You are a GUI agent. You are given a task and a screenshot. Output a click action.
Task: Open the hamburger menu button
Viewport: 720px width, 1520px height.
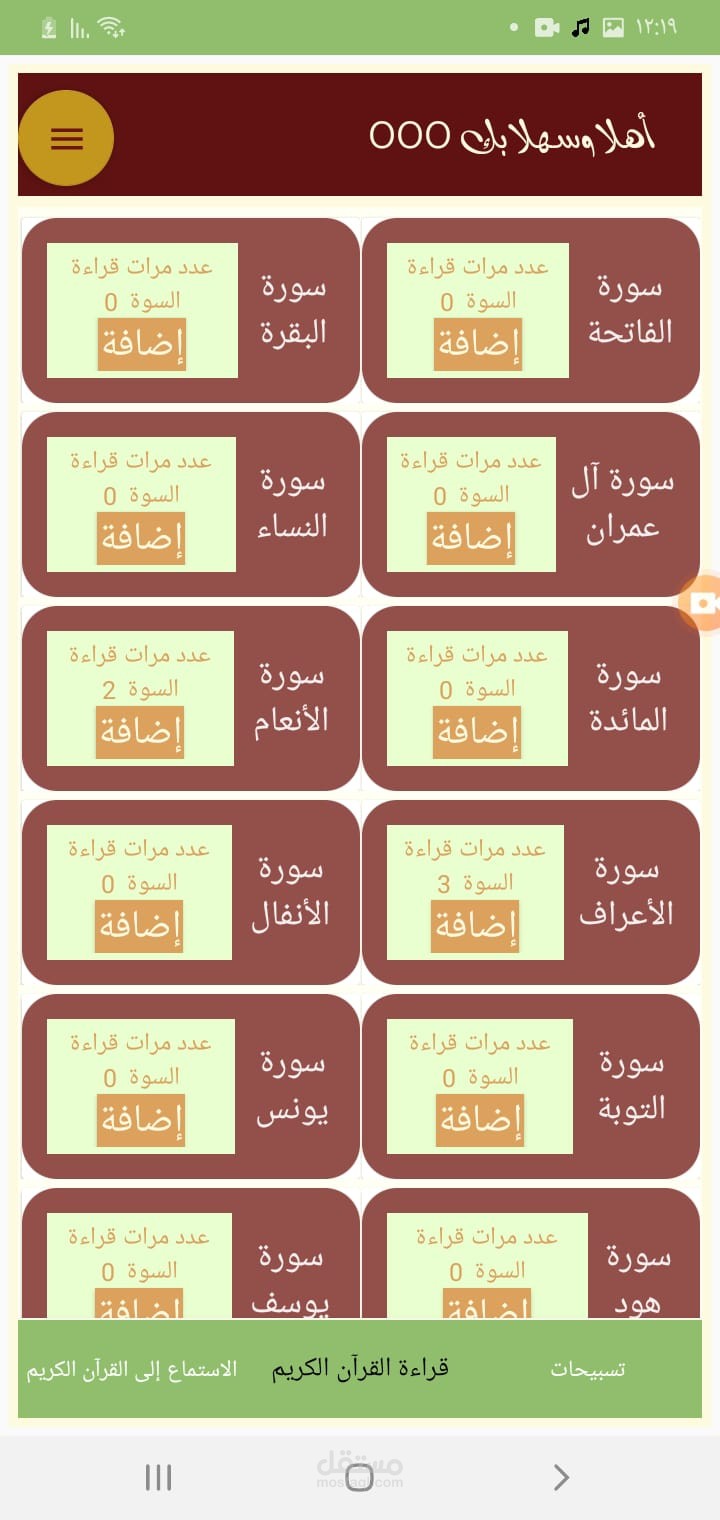(x=66, y=138)
